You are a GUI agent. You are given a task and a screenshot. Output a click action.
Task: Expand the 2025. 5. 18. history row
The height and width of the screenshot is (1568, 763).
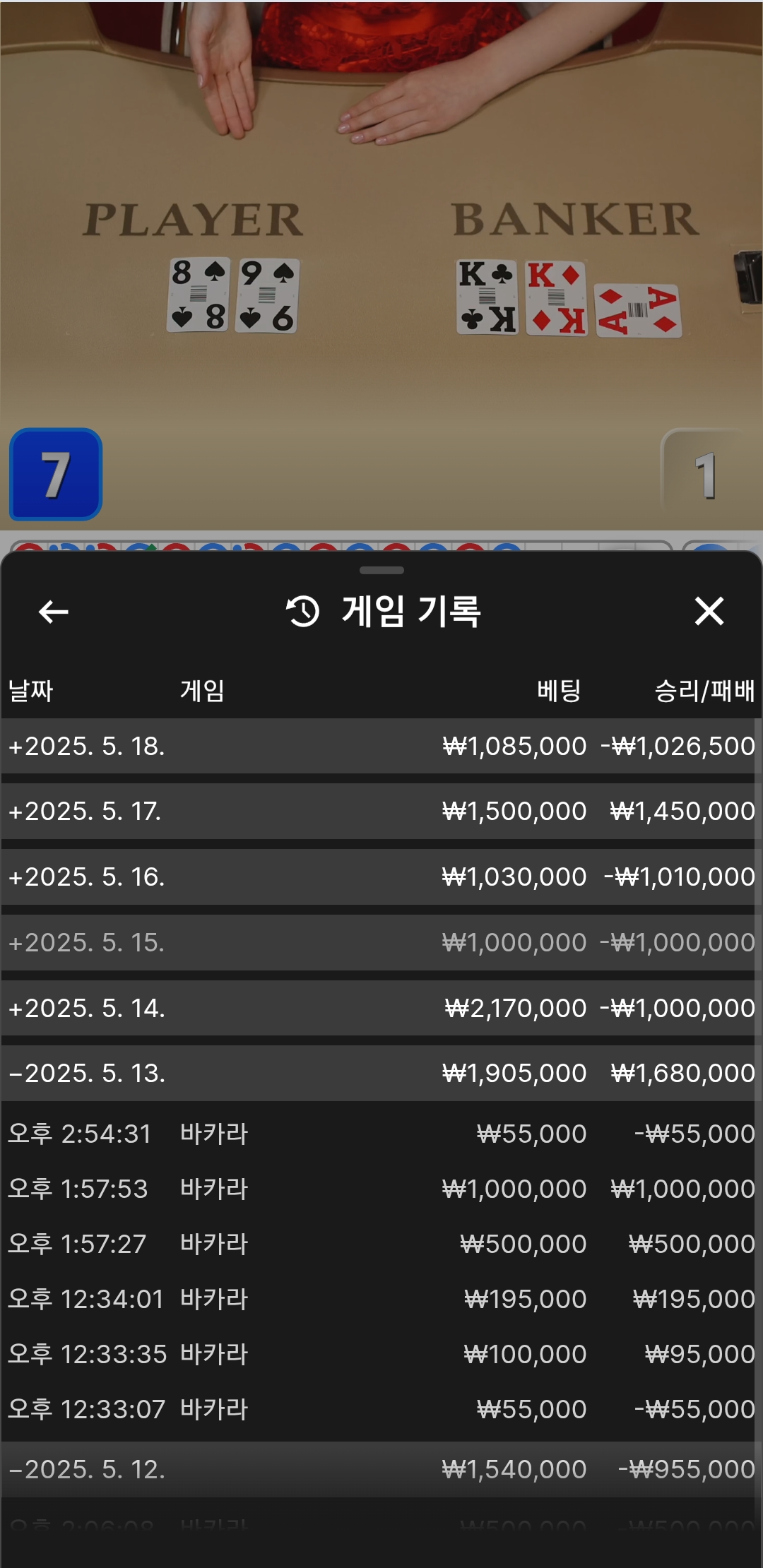coord(379,746)
